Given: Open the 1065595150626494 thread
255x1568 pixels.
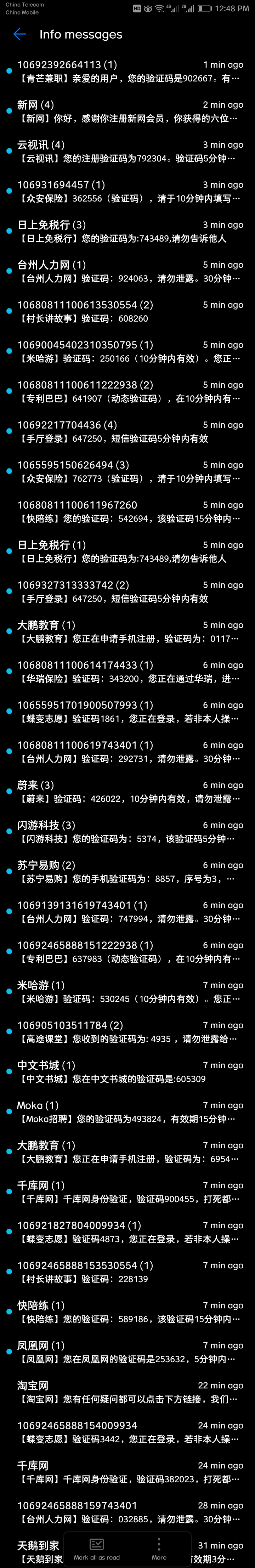Looking at the screenshot, I should coord(127,472).
